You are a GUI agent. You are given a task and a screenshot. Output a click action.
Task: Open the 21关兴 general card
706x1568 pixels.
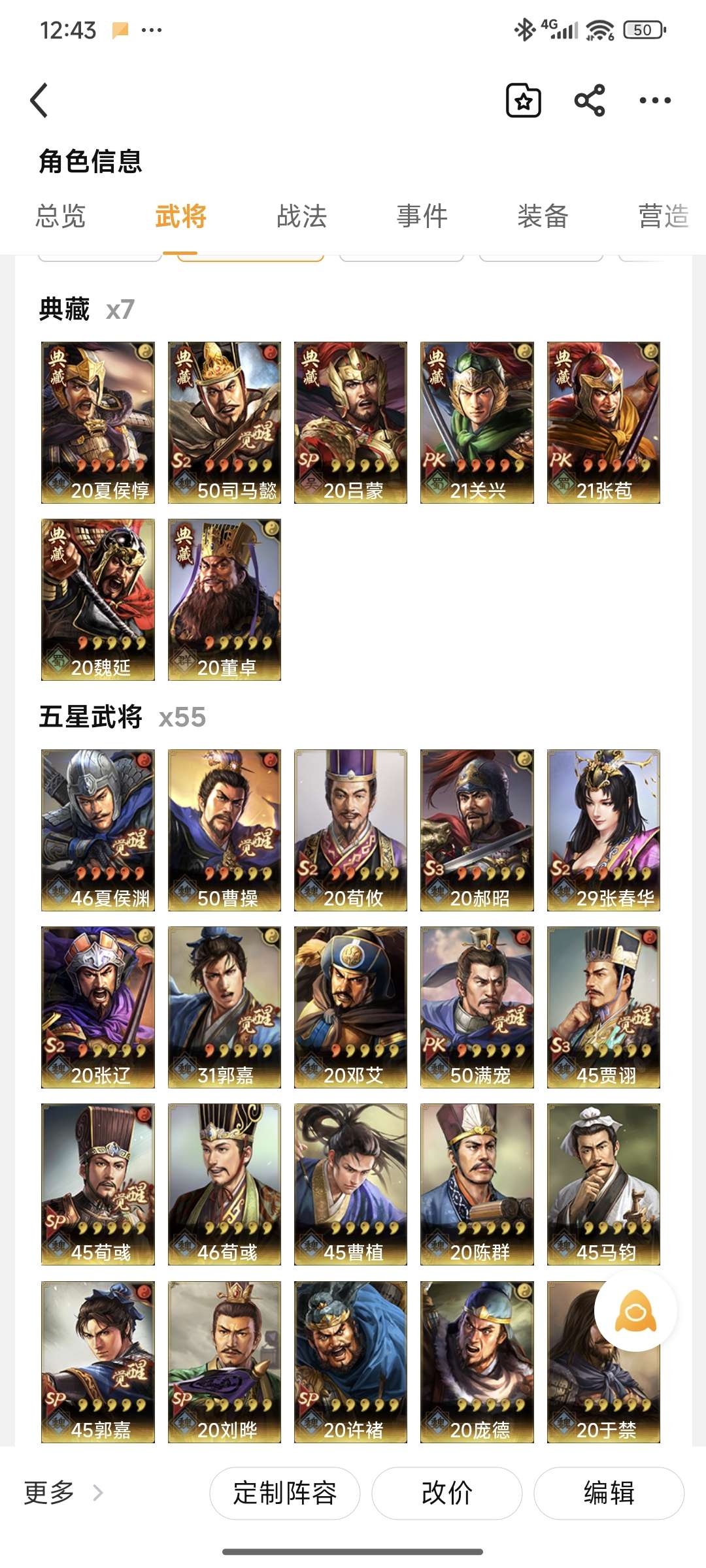[477, 422]
